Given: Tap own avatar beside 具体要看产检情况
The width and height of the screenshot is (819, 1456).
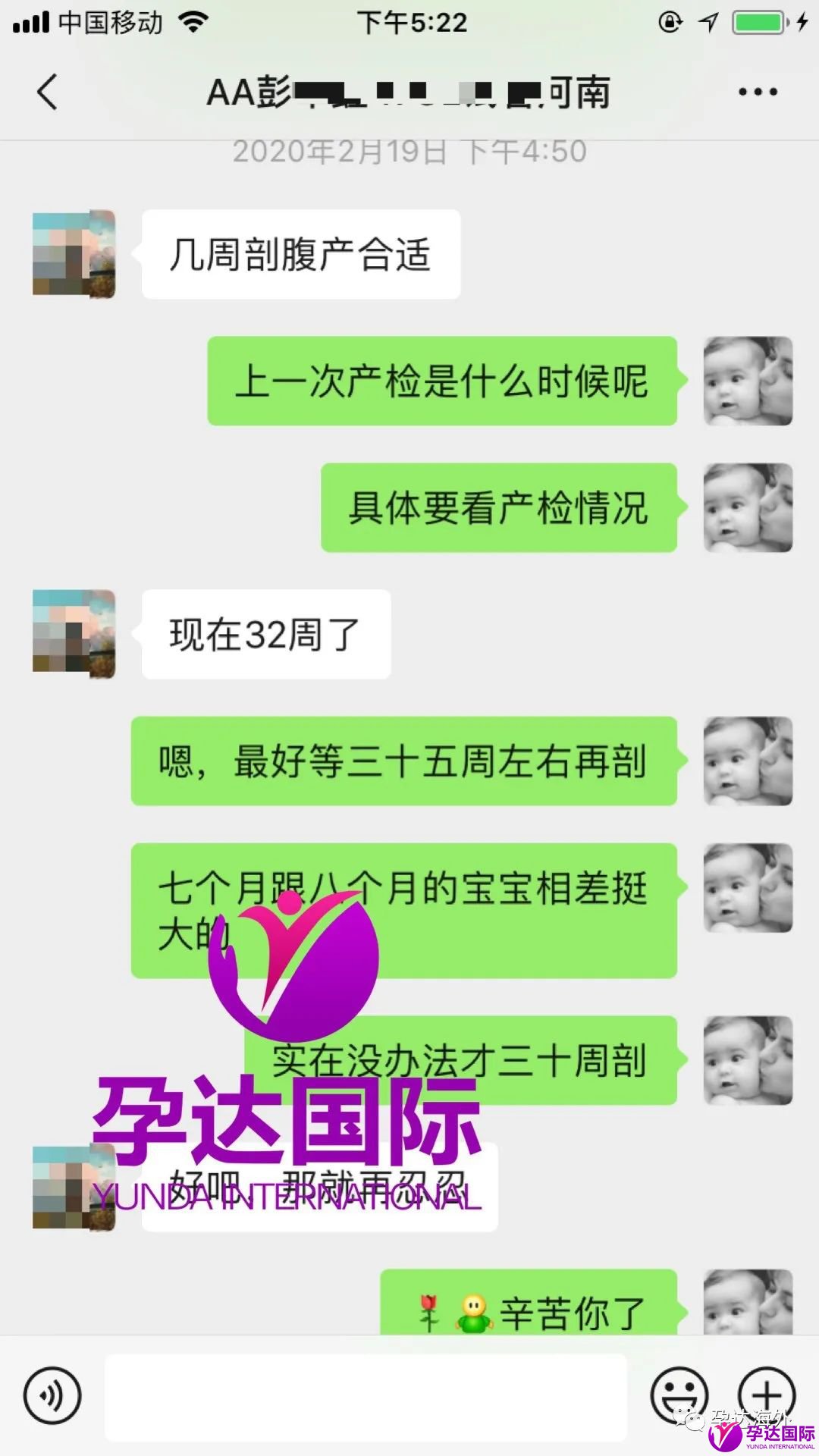Looking at the screenshot, I should coord(748,507).
